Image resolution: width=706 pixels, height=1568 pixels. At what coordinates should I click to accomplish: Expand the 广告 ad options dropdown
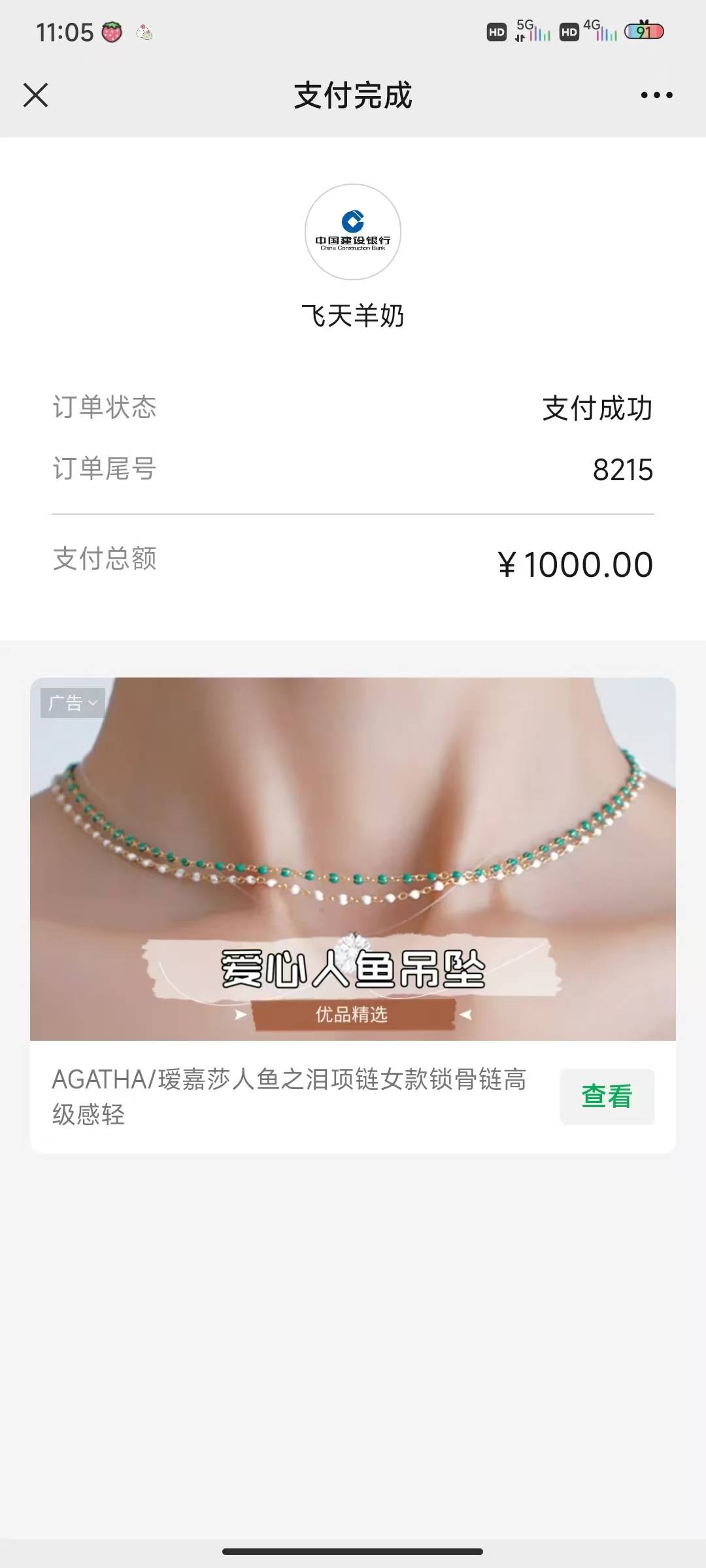(x=73, y=703)
